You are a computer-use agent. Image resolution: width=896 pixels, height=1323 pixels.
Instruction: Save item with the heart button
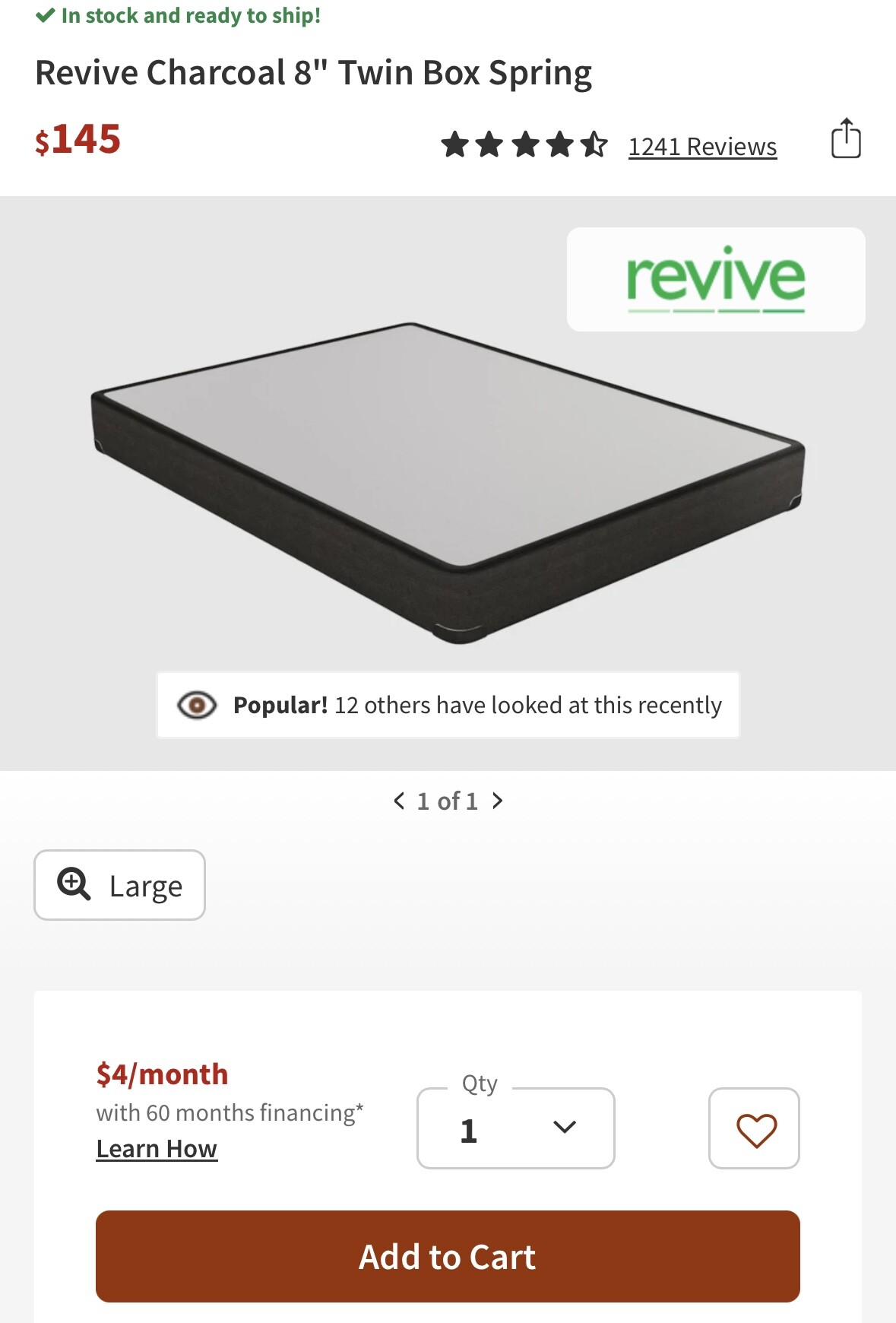[754, 1128]
